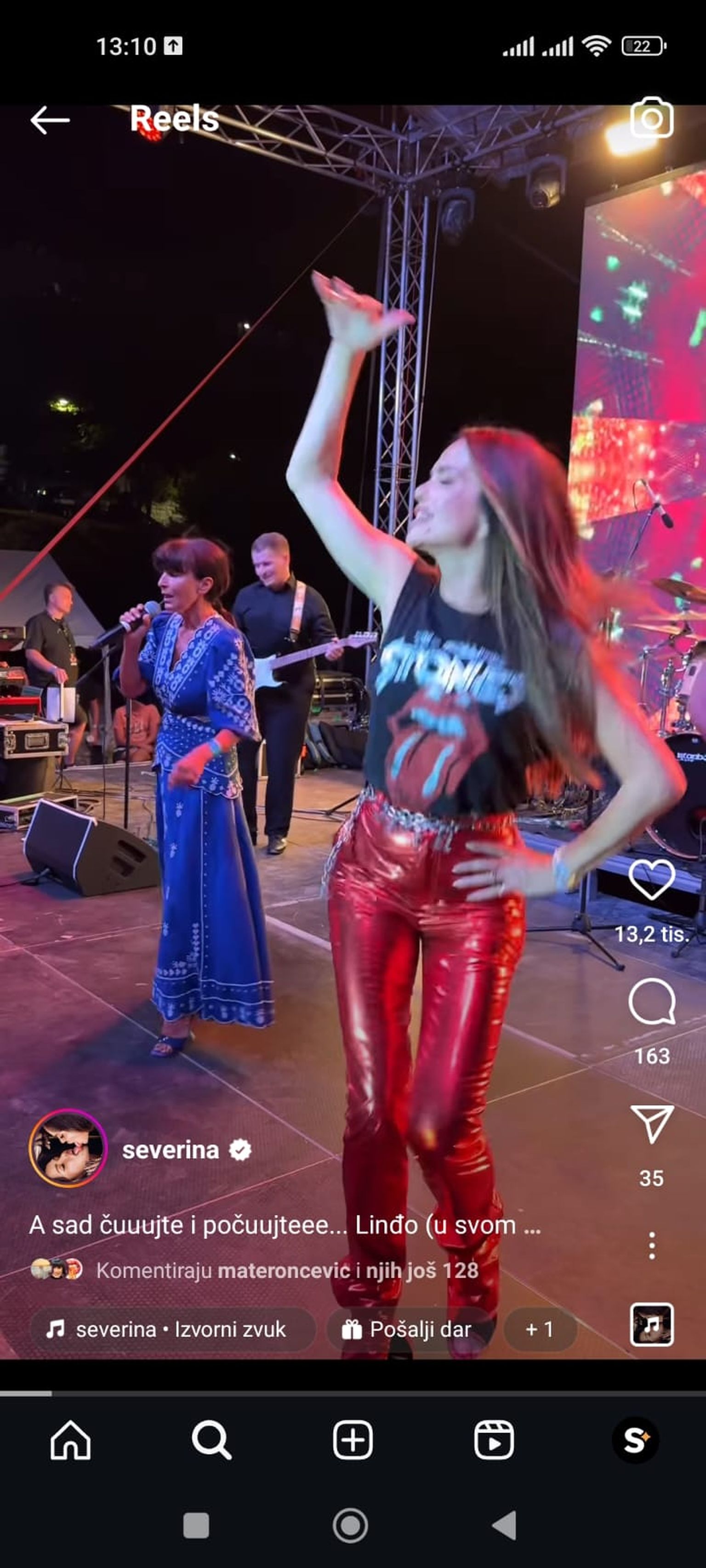The width and height of the screenshot is (706, 1568).
Task: Open the camera to create a reel
Action: click(x=651, y=118)
